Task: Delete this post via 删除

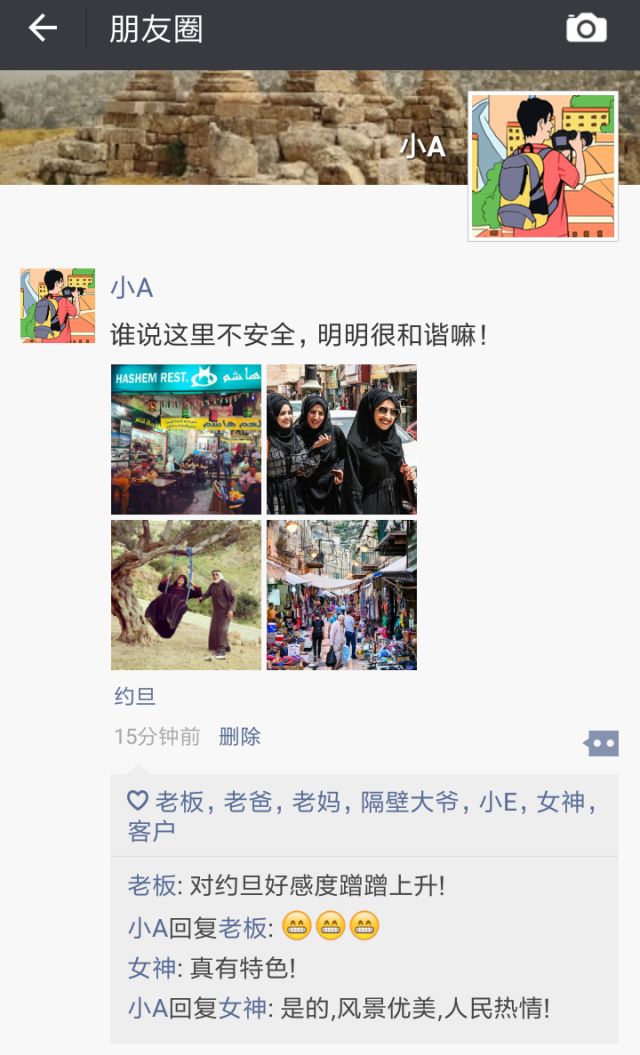Action: [x=239, y=737]
